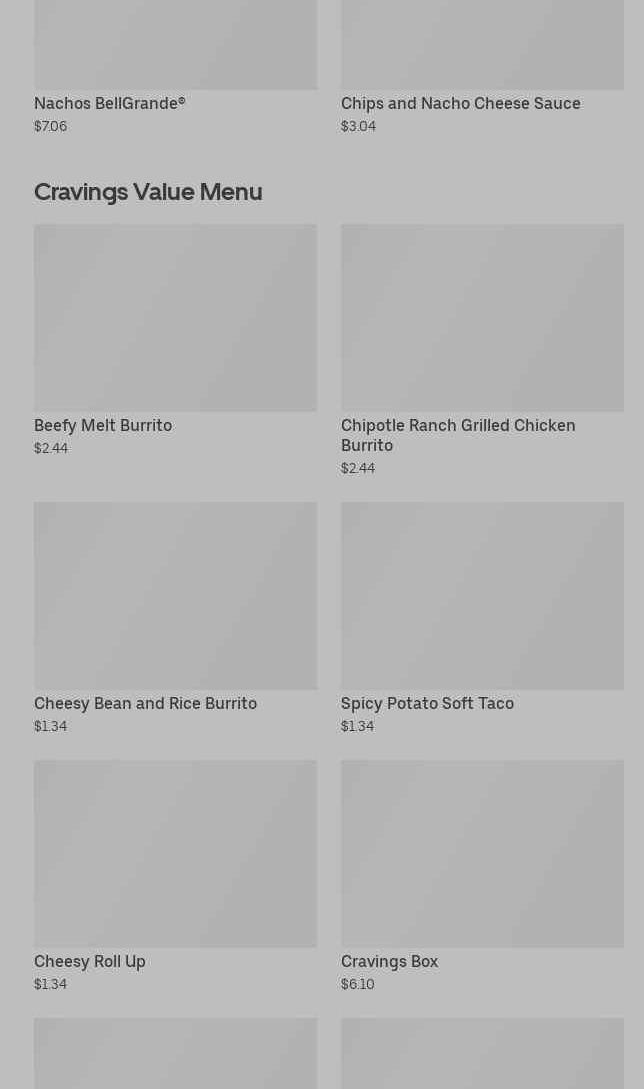Screen dimensions: 644x1089
Task: Open the Cheesy Roll Up item
Action: coord(175,876)
